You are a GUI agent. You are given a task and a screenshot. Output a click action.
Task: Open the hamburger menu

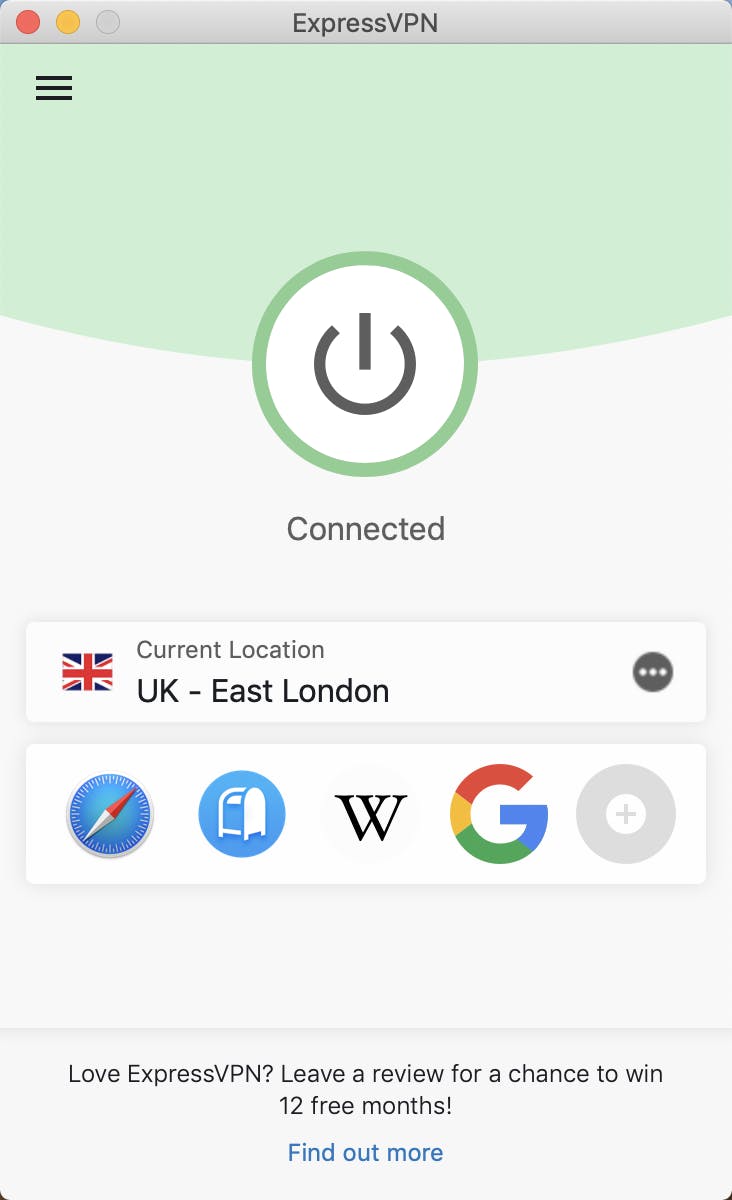(x=54, y=88)
